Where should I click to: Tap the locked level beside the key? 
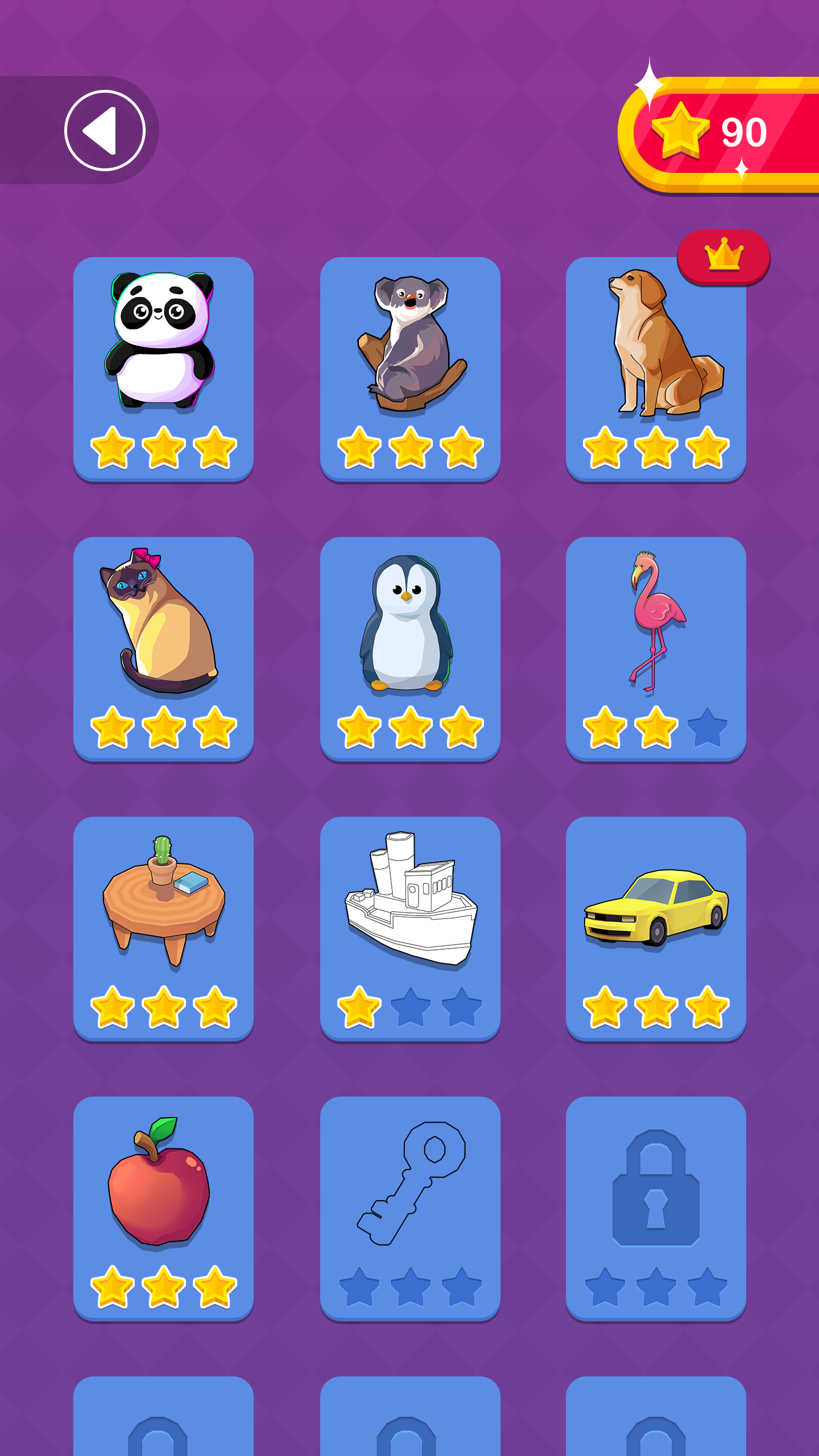point(656,1209)
